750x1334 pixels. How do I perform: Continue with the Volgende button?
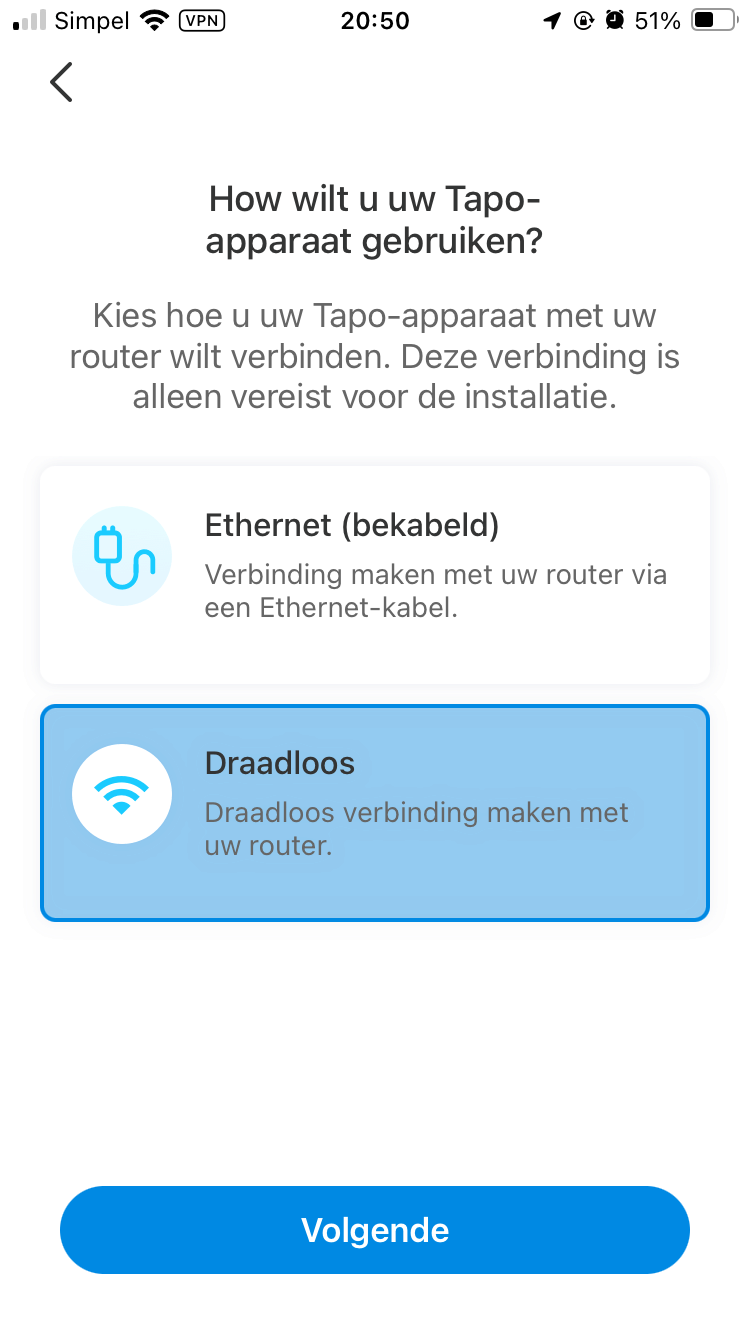coord(374,1229)
